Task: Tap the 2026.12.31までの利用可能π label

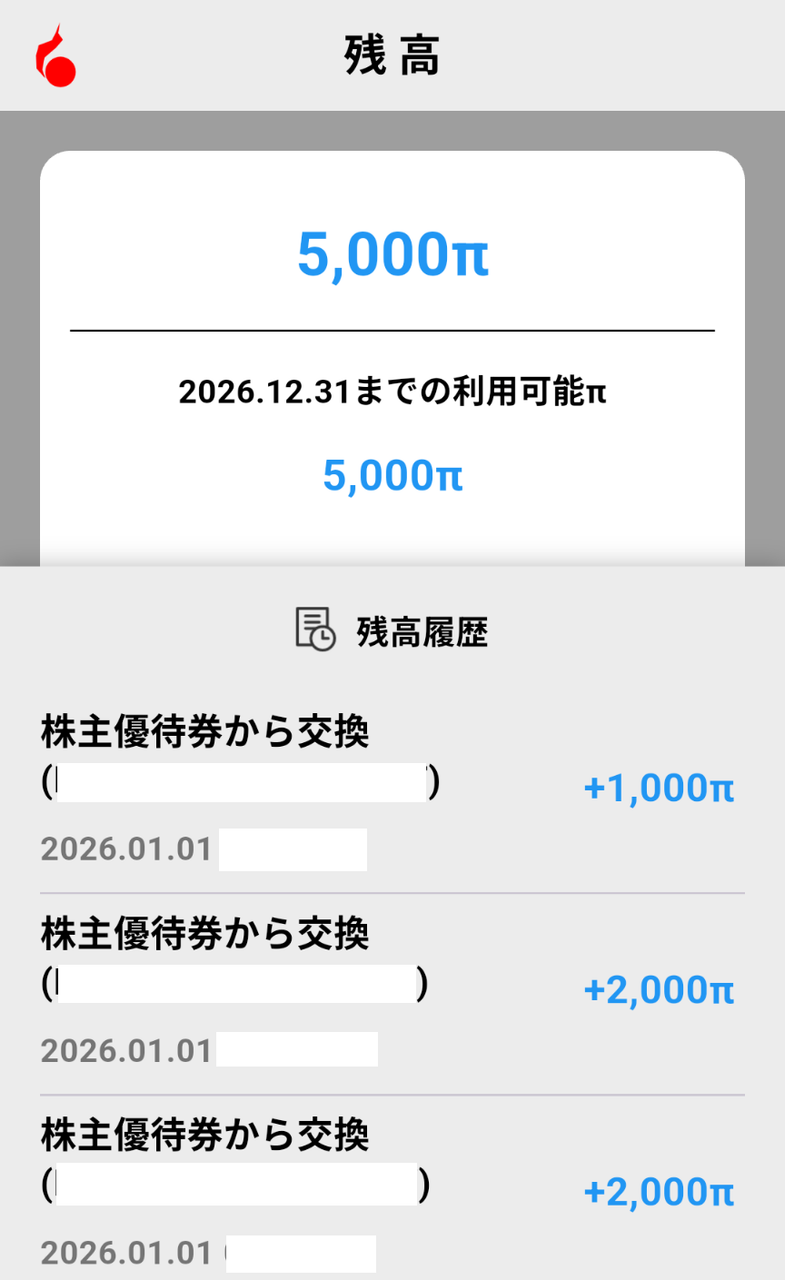Action: tap(392, 393)
